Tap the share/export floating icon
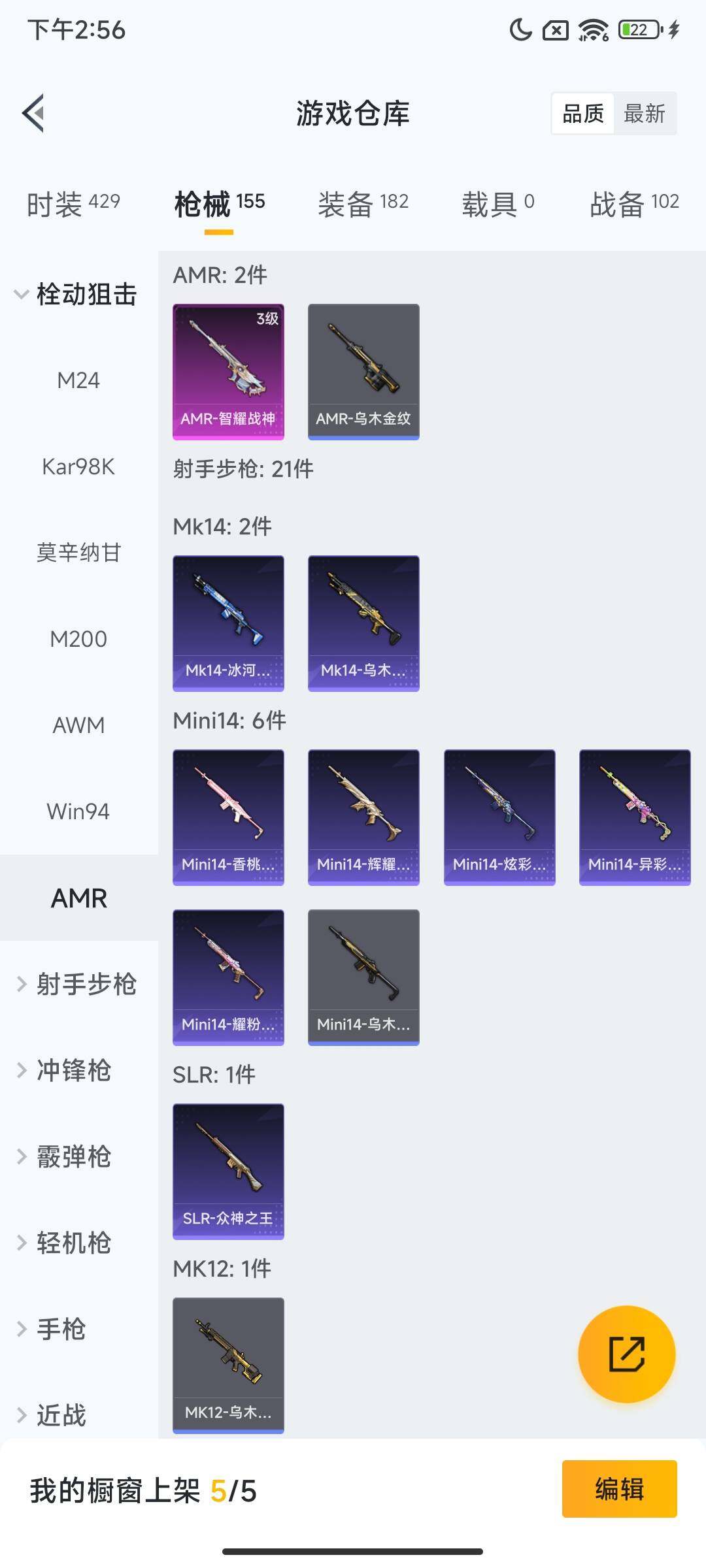The width and height of the screenshot is (706, 1568). [626, 1356]
